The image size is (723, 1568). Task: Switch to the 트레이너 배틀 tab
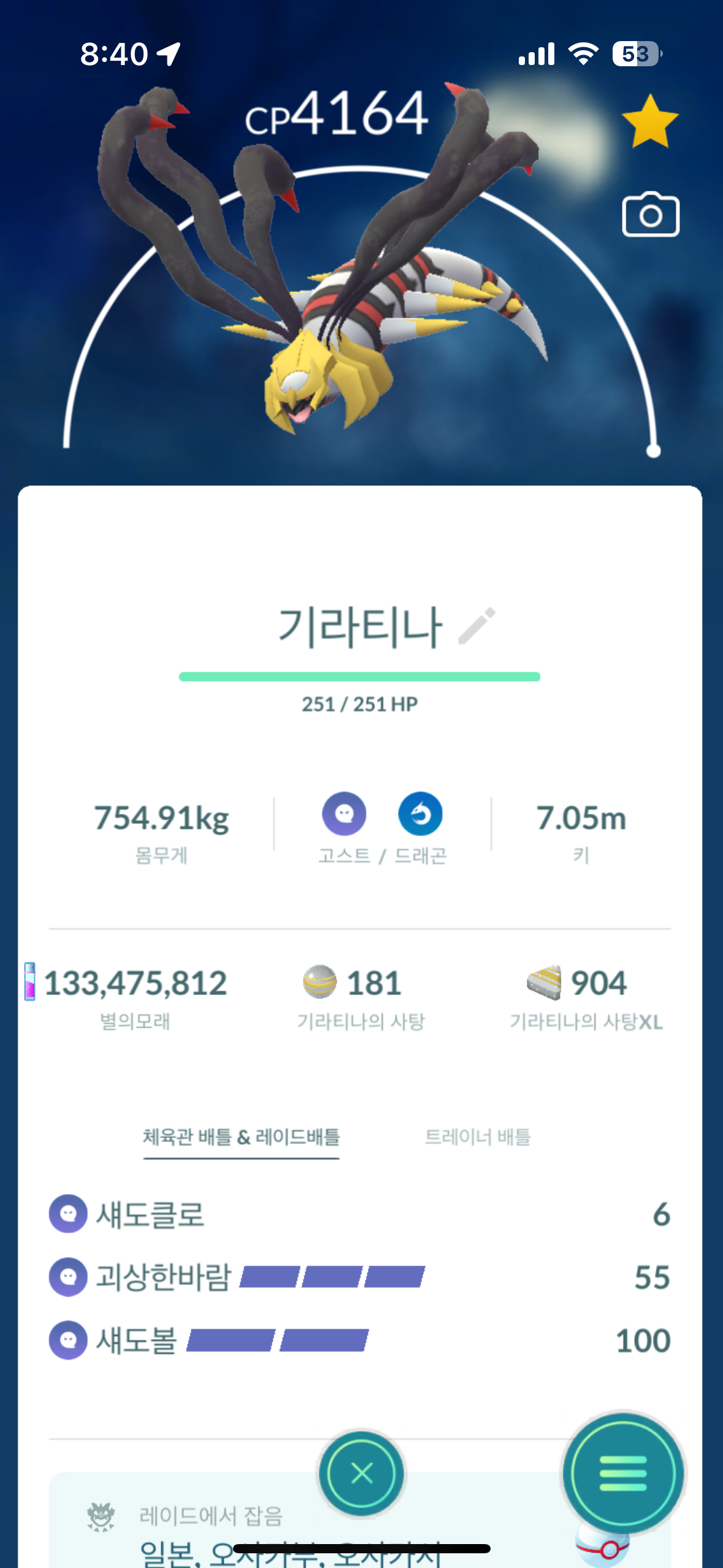point(477,1137)
